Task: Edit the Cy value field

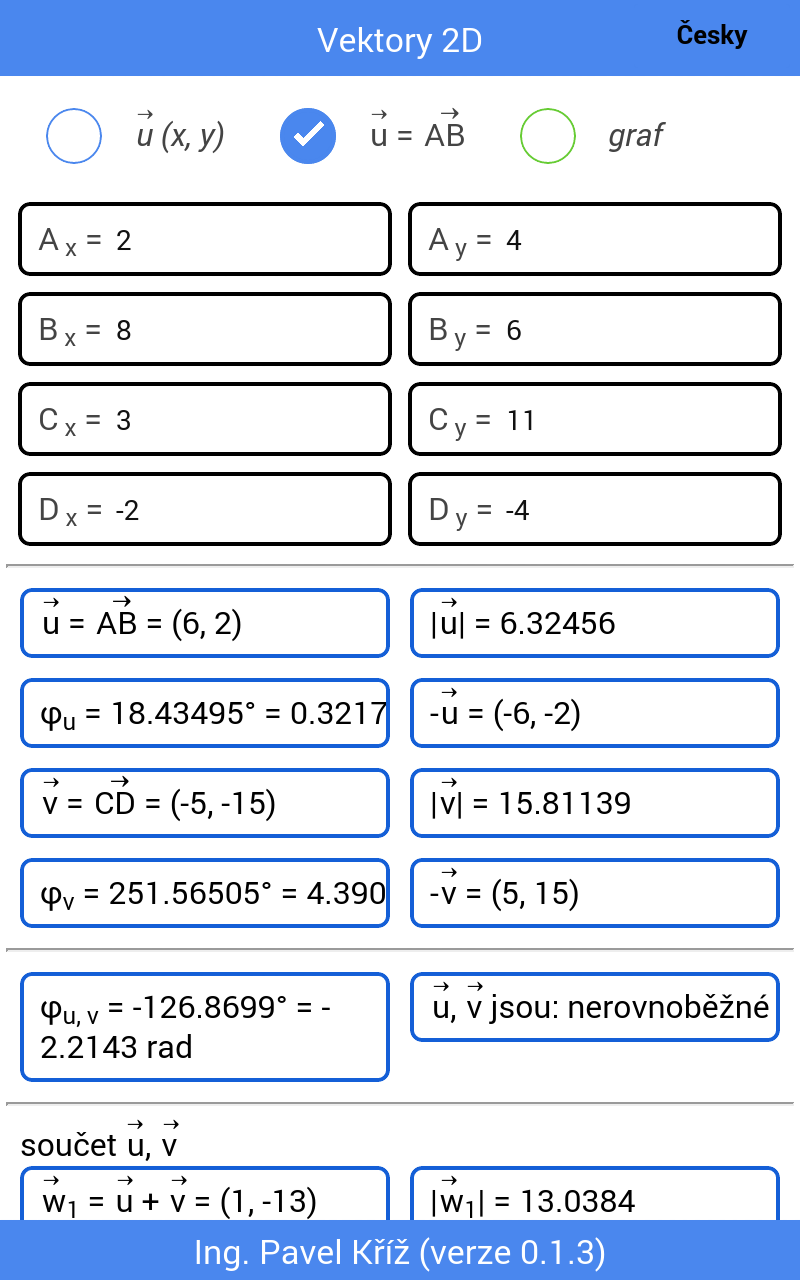Action: tap(594, 420)
